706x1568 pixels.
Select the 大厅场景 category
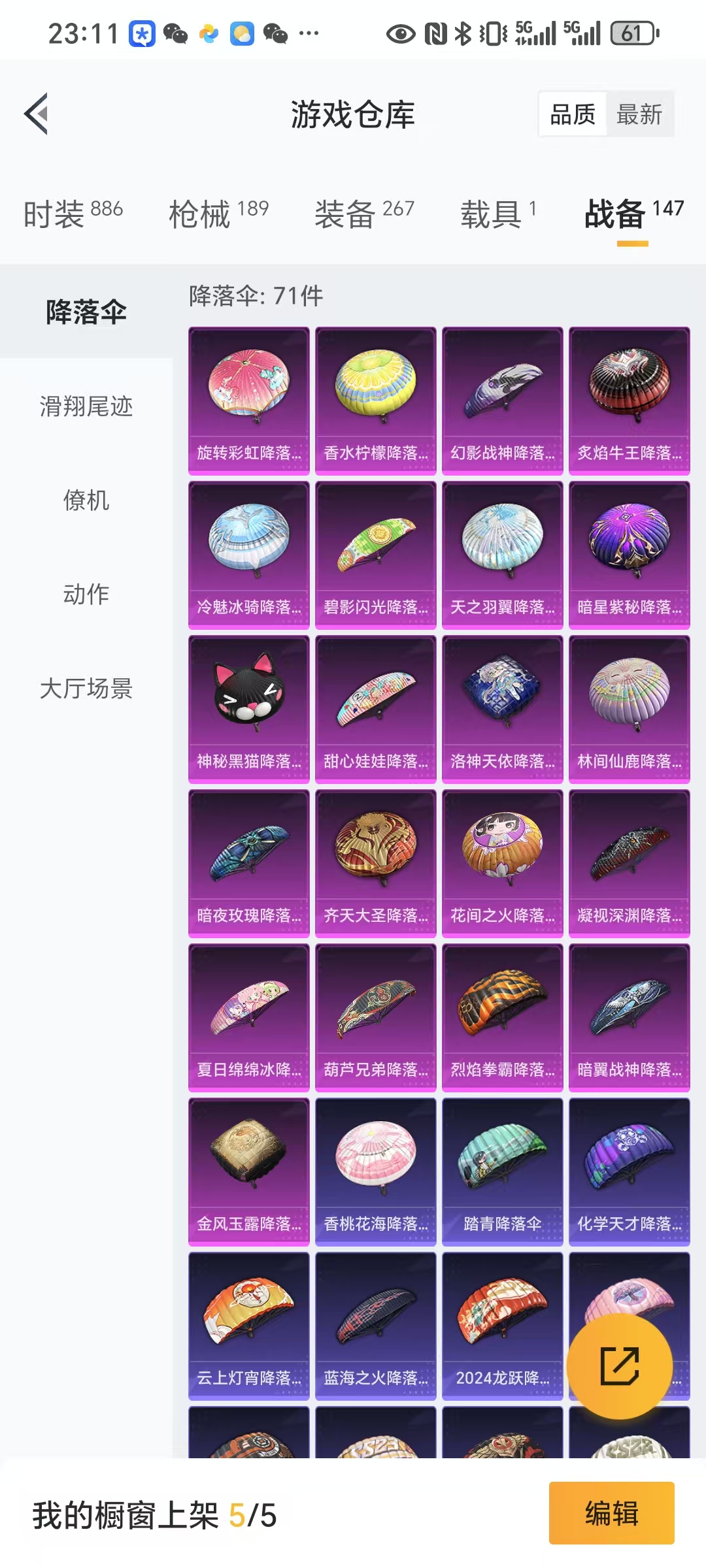[86, 688]
